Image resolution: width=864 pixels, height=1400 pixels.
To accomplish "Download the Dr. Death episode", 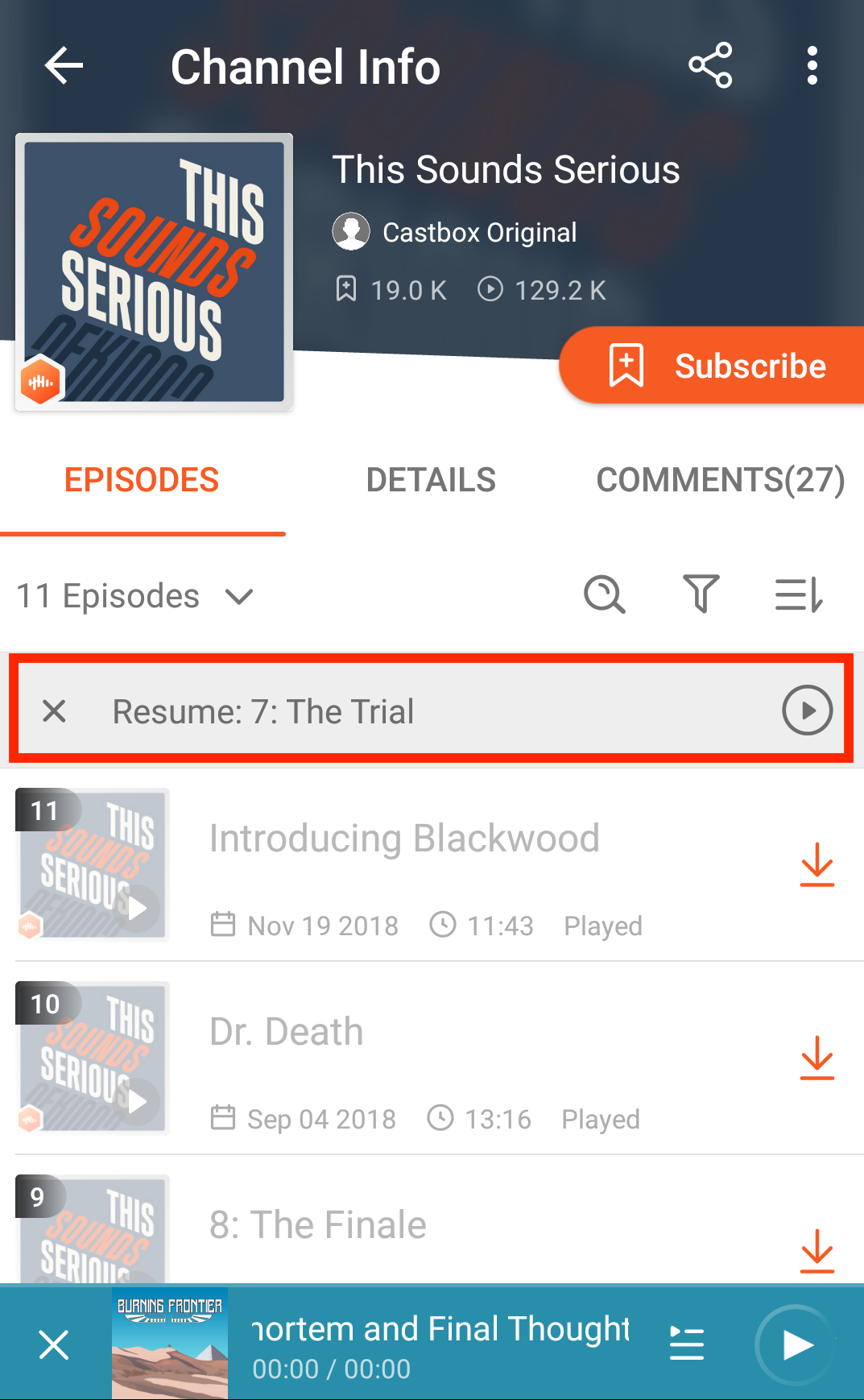I will point(816,1058).
